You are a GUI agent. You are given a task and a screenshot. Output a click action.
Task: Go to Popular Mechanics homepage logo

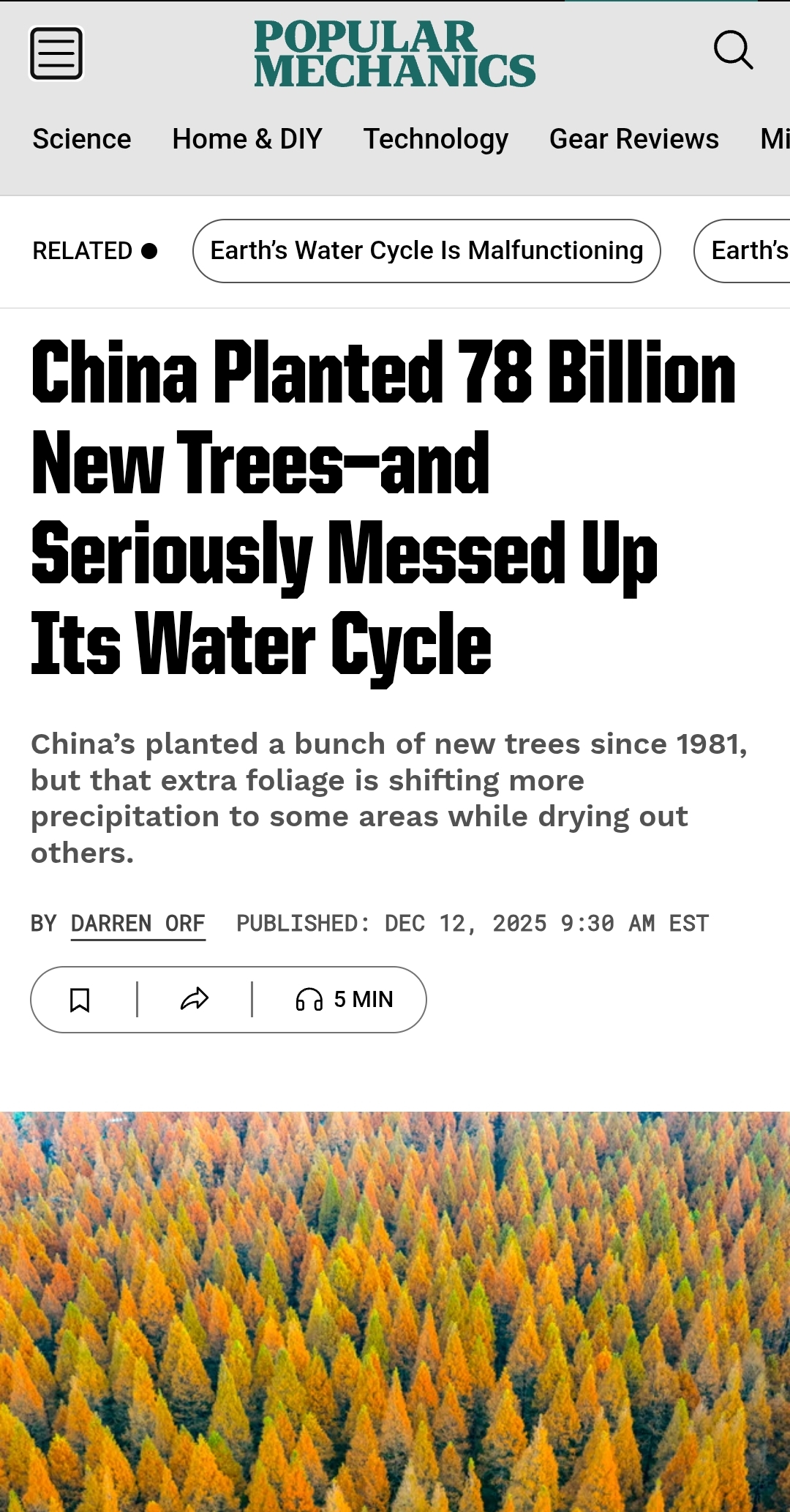pos(394,53)
